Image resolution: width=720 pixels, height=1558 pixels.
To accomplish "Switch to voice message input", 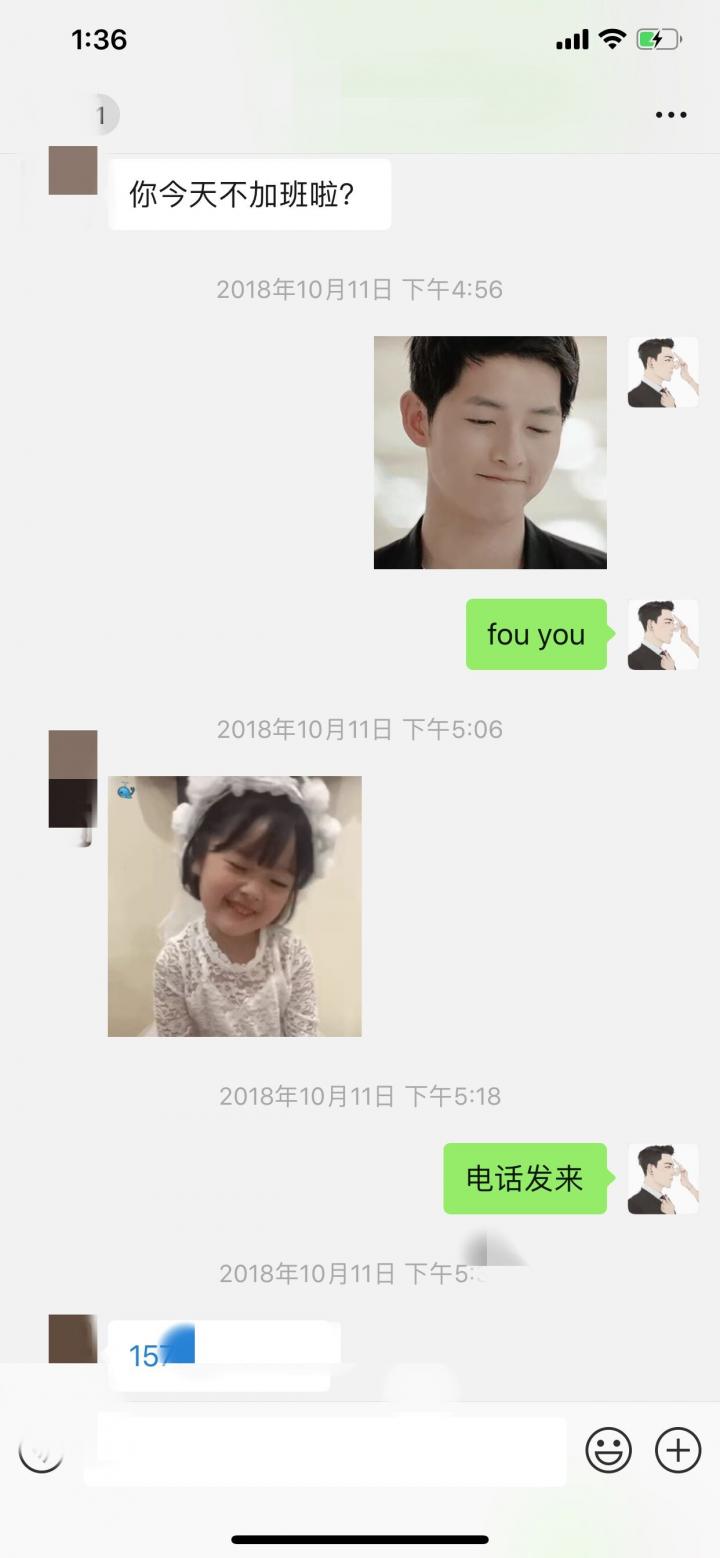I will pos(41,1450).
